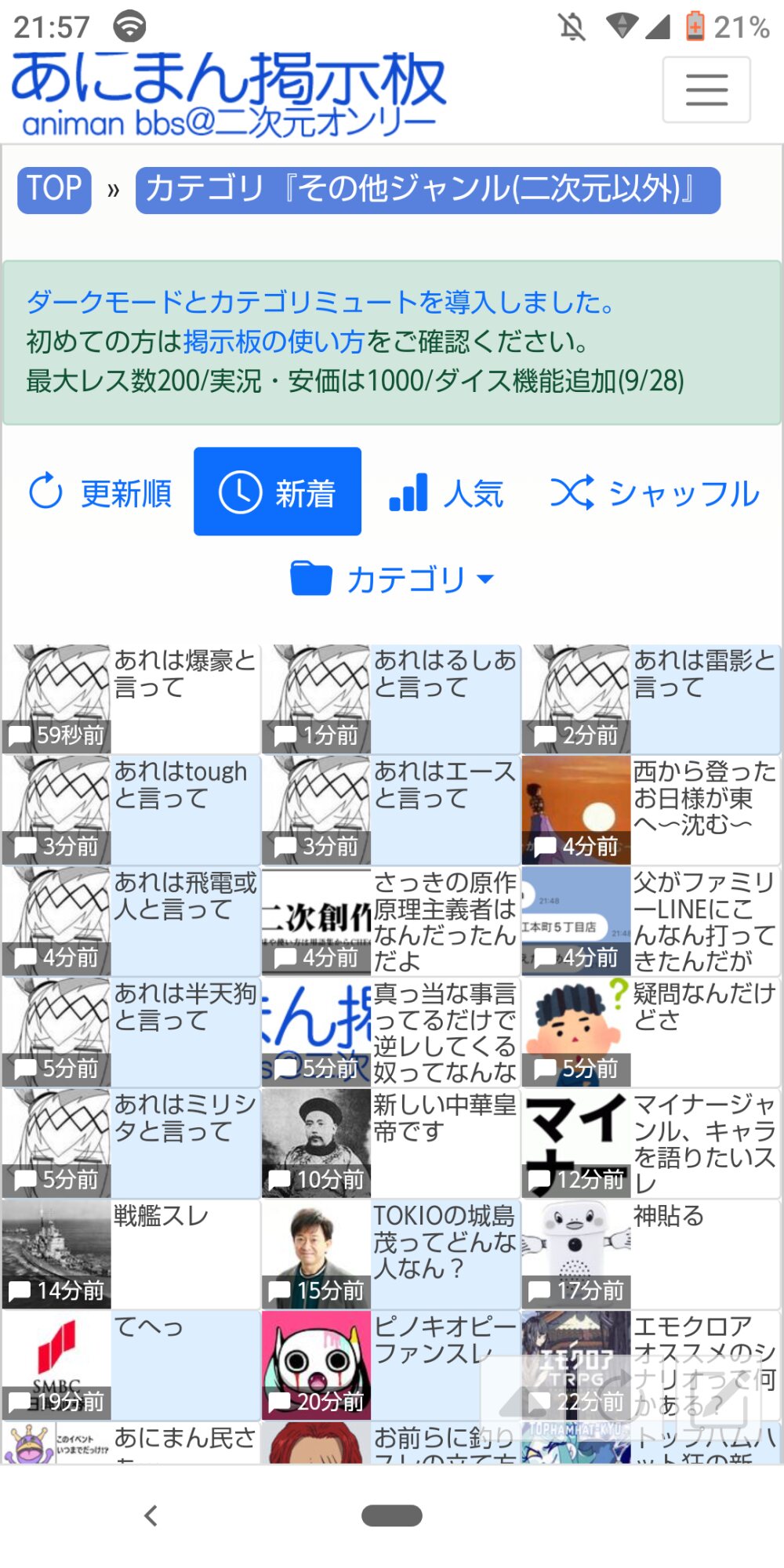
Task: Open the 神貼る thread
Action: (668, 1217)
